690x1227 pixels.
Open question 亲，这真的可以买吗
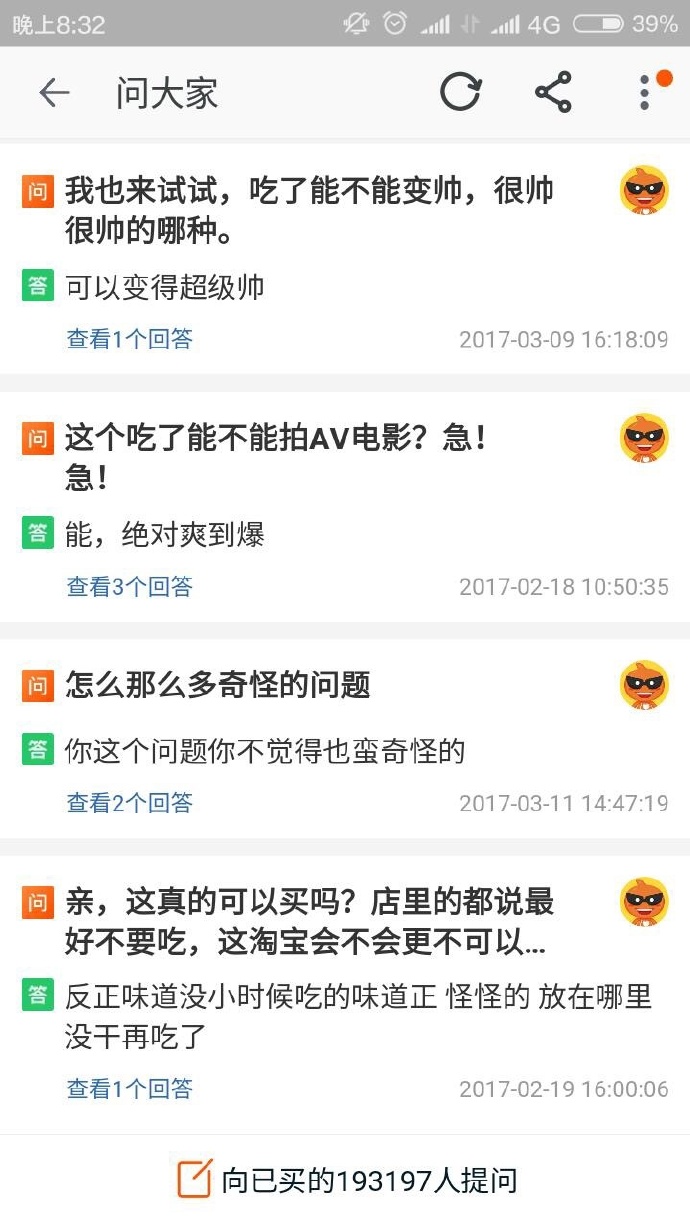(309, 922)
